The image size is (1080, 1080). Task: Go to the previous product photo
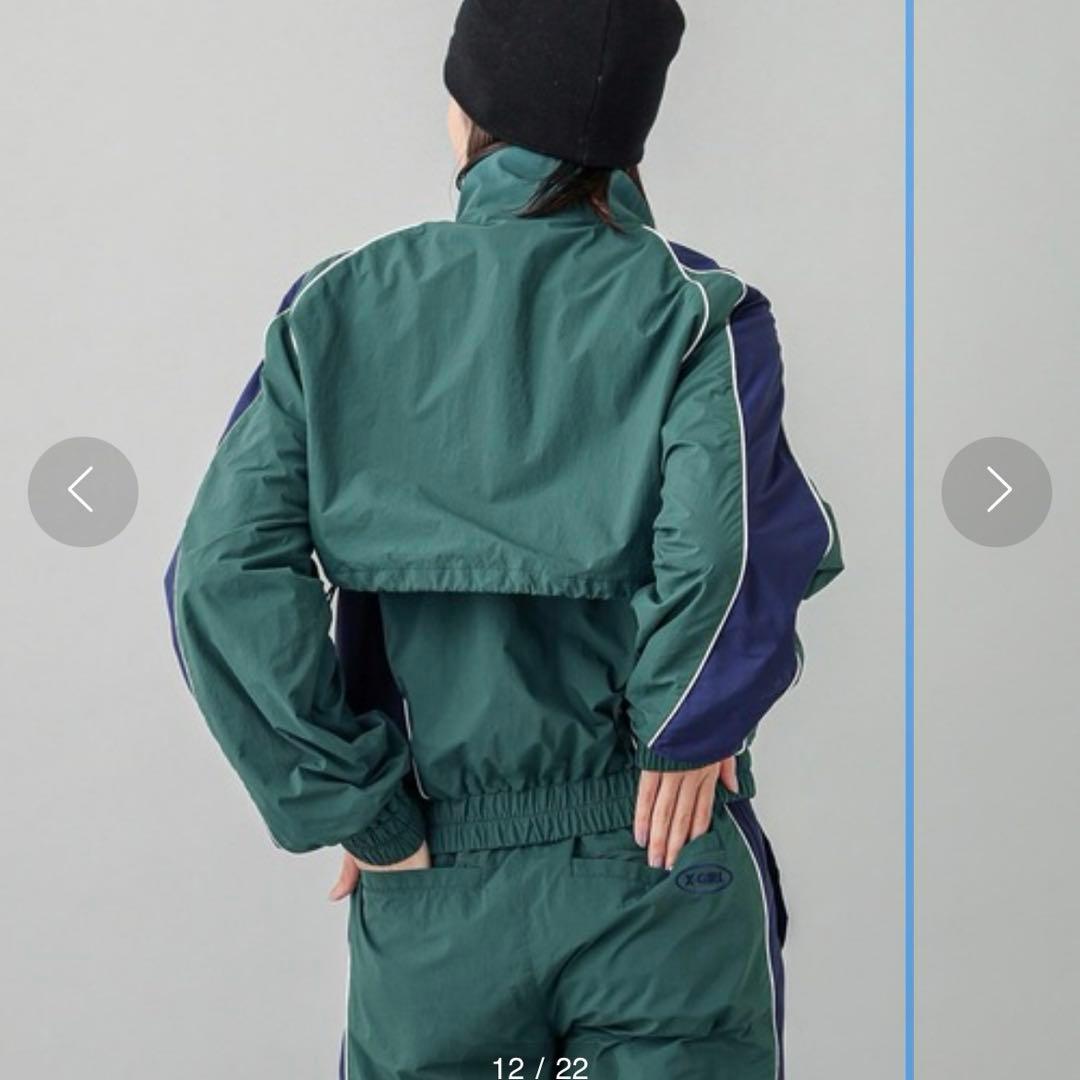(x=82, y=491)
